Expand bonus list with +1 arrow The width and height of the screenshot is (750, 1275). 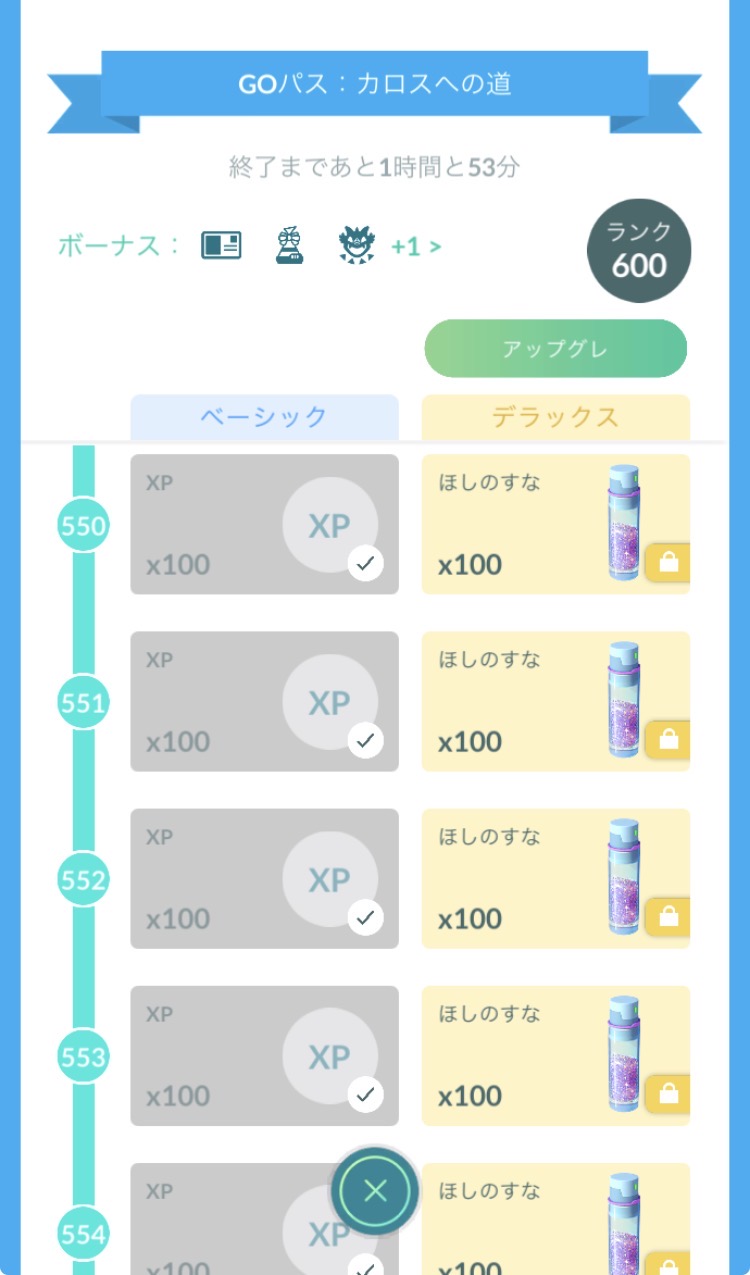point(415,246)
